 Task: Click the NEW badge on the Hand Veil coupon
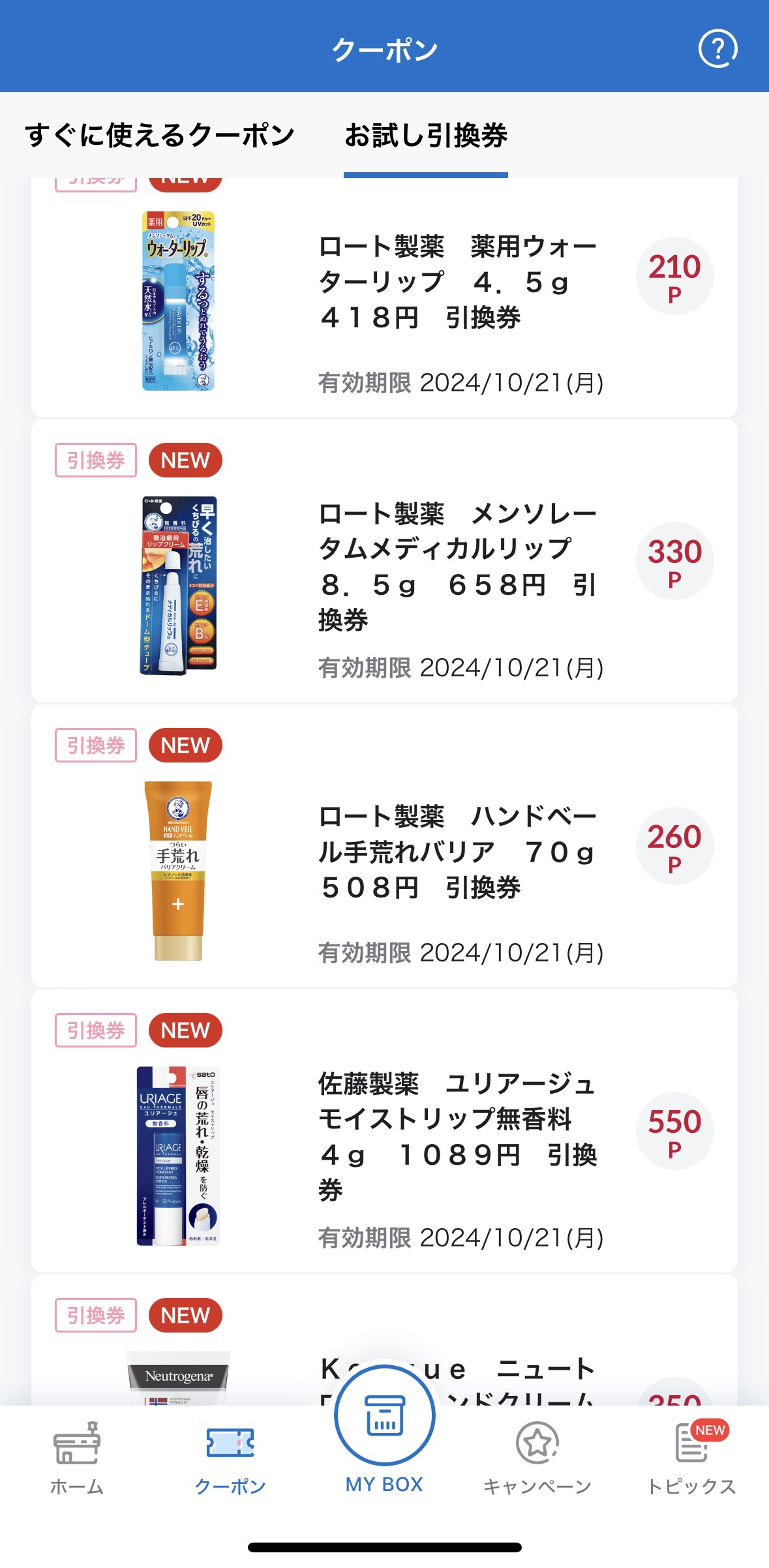tap(185, 746)
